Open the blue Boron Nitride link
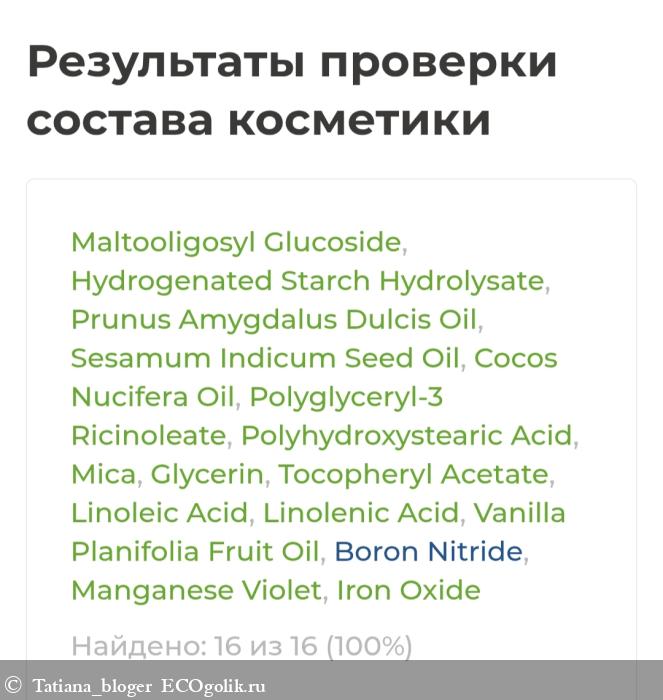 point(428,552)
